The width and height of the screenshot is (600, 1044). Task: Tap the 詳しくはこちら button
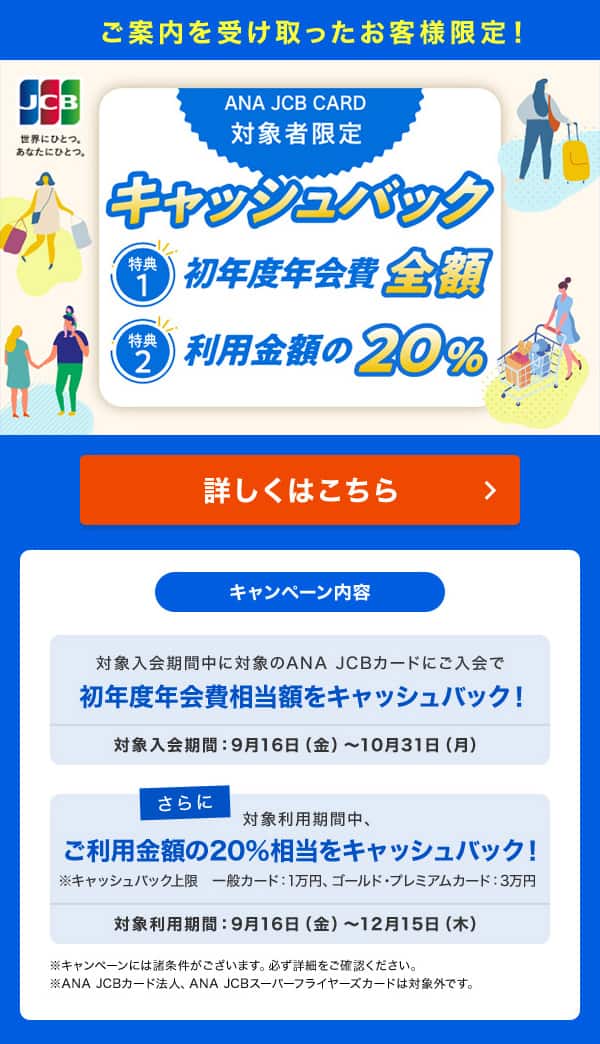pos(300,490)
